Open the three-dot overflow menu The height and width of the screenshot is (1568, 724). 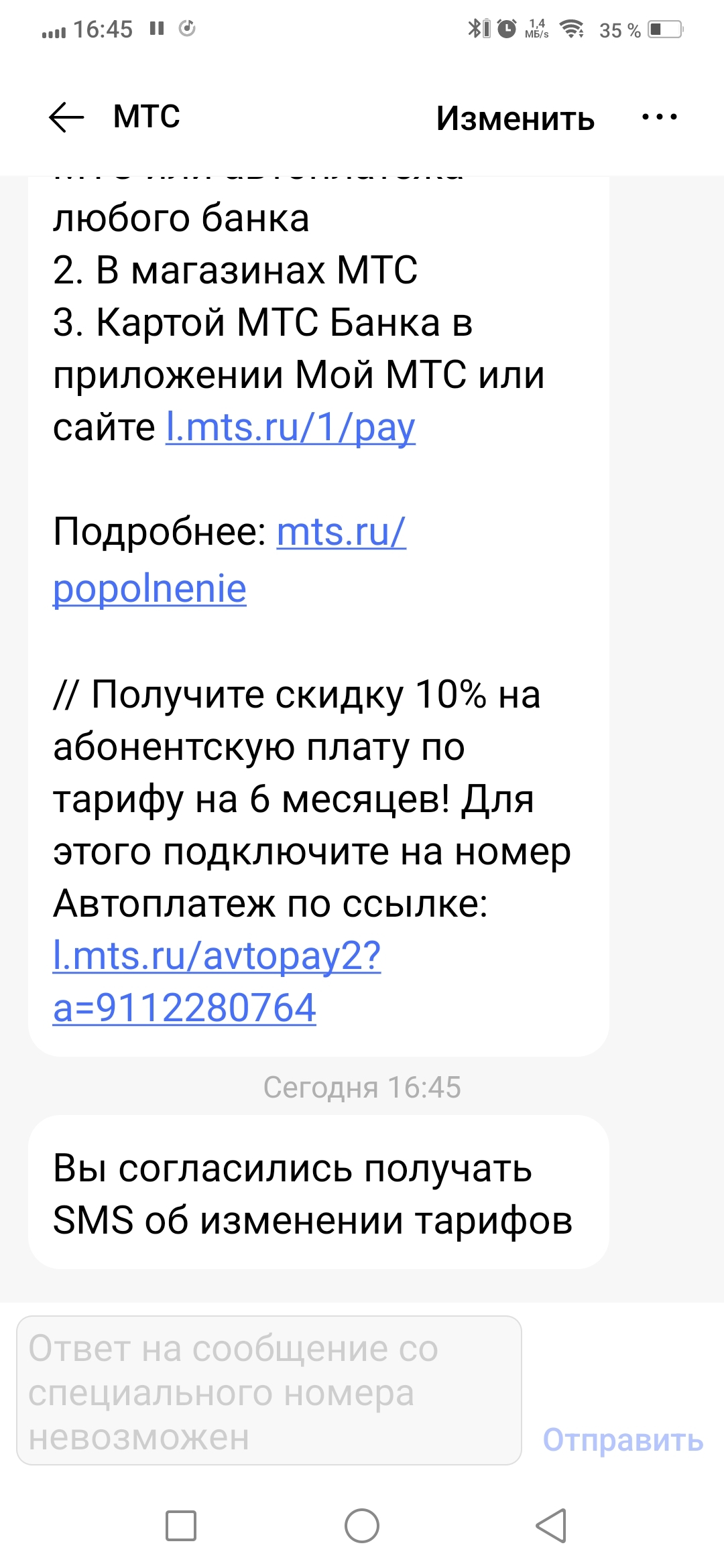(x=659, y=118)
